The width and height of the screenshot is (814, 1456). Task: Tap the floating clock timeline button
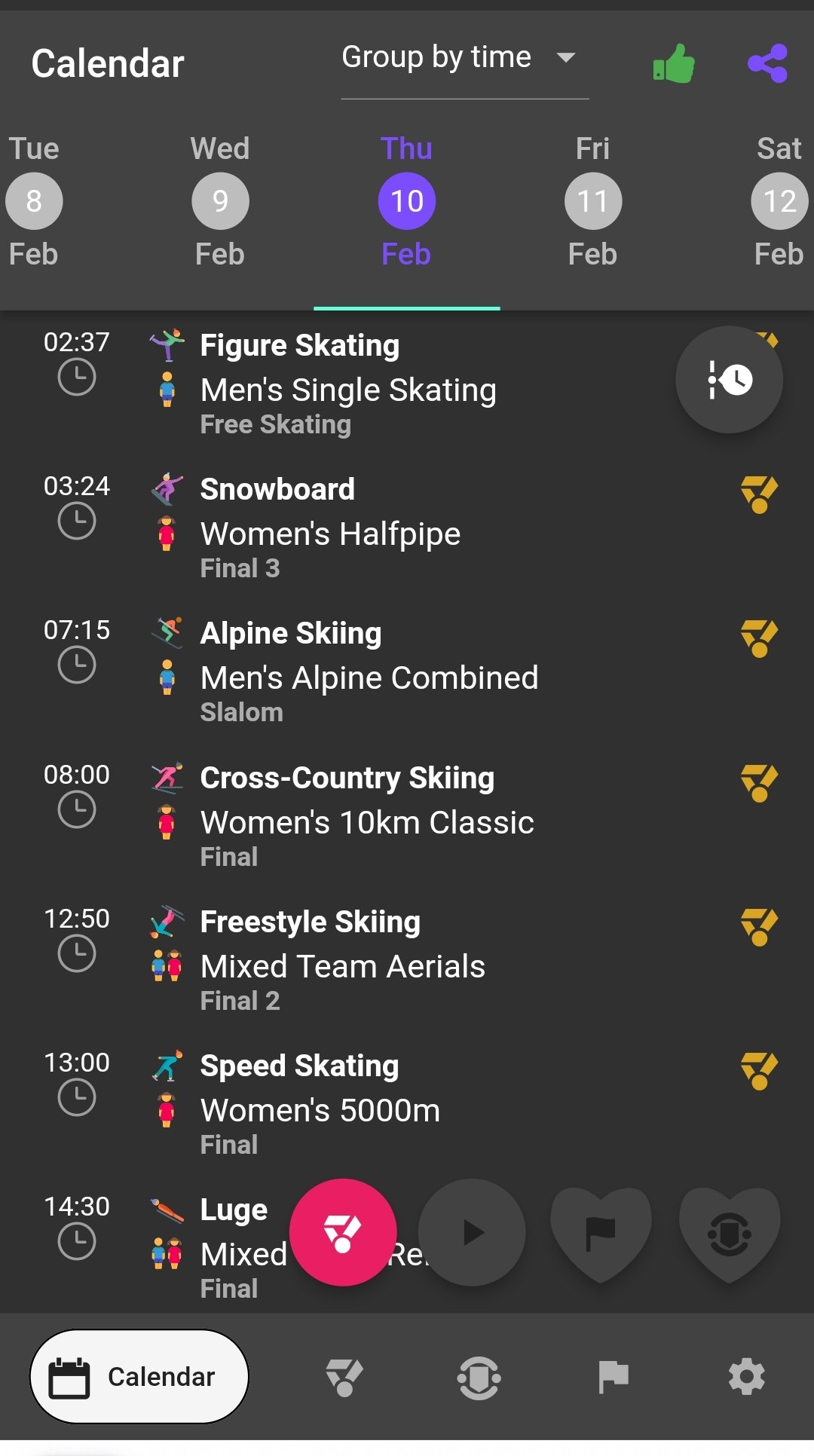click(x=729, y=379)
